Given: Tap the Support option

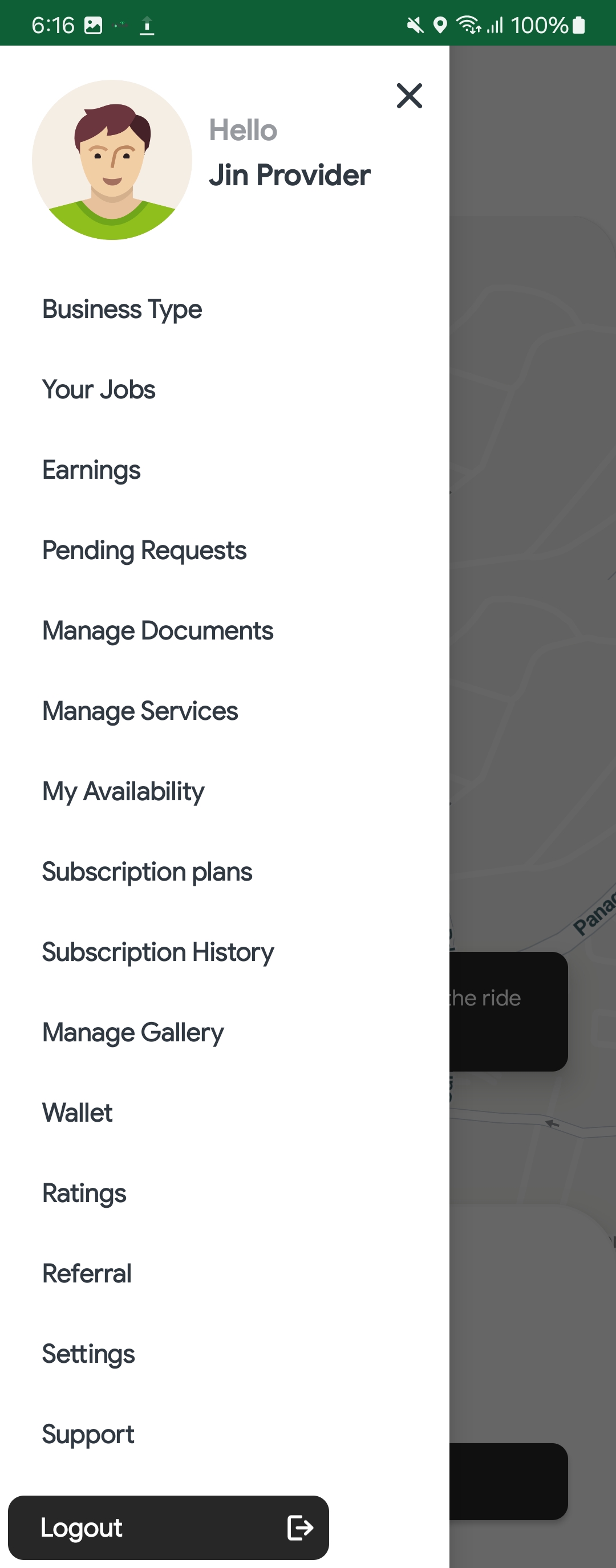Looking at the screenshot, I should pyautogui.click(x=88, y=1434).
